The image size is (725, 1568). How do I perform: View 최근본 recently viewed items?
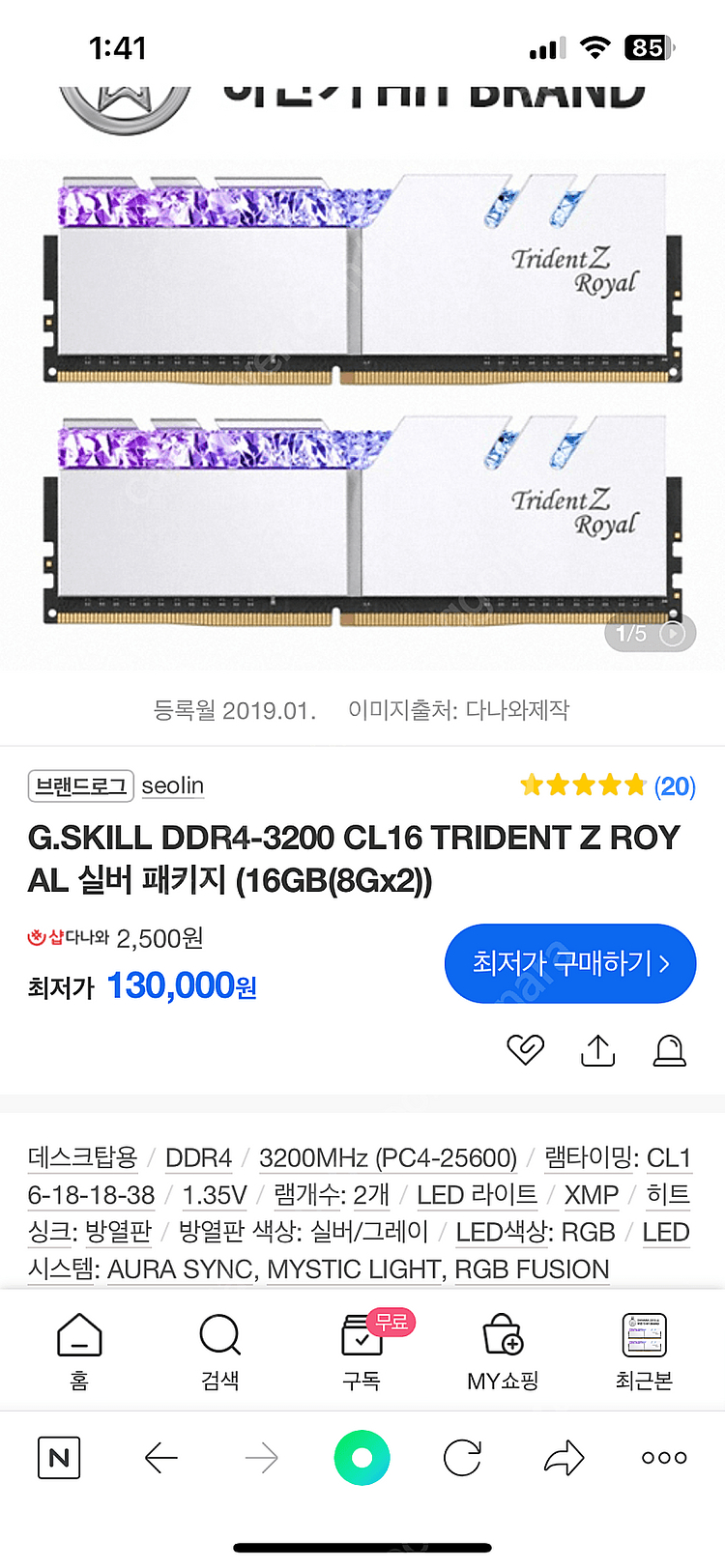click(x=643, y=1348)
